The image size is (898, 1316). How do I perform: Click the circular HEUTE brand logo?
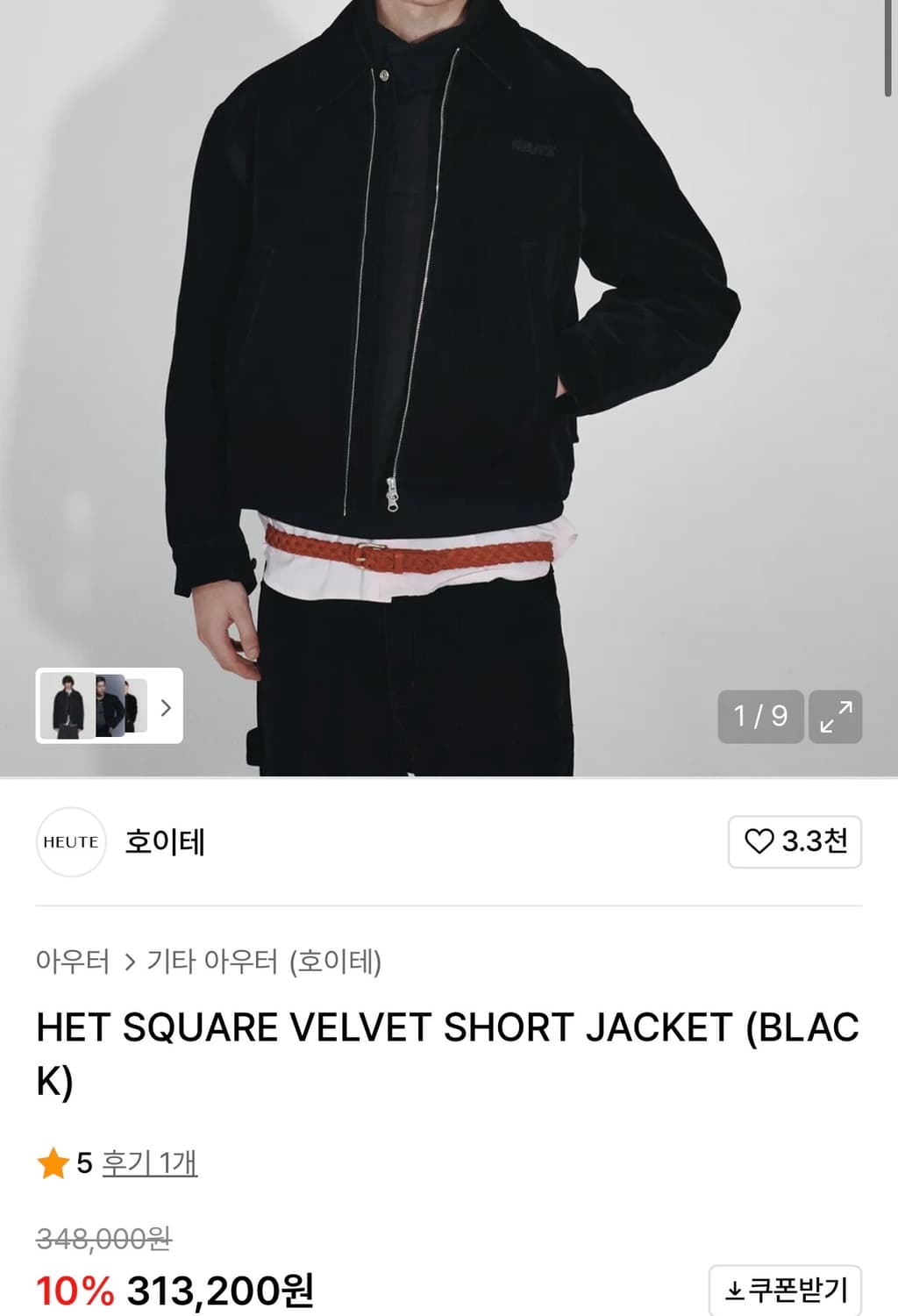point(70,841)
